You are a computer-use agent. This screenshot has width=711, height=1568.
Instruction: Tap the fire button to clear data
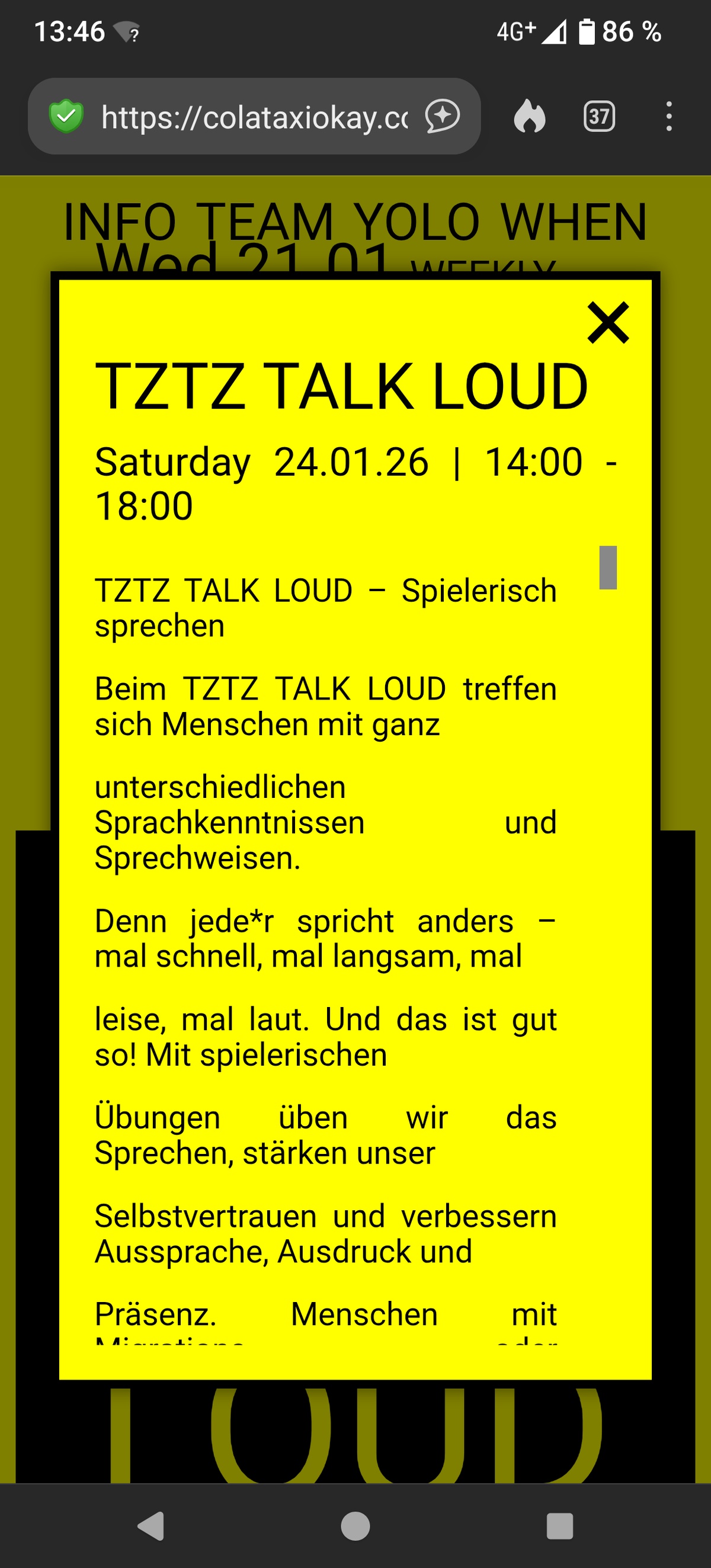pos(530,116)
